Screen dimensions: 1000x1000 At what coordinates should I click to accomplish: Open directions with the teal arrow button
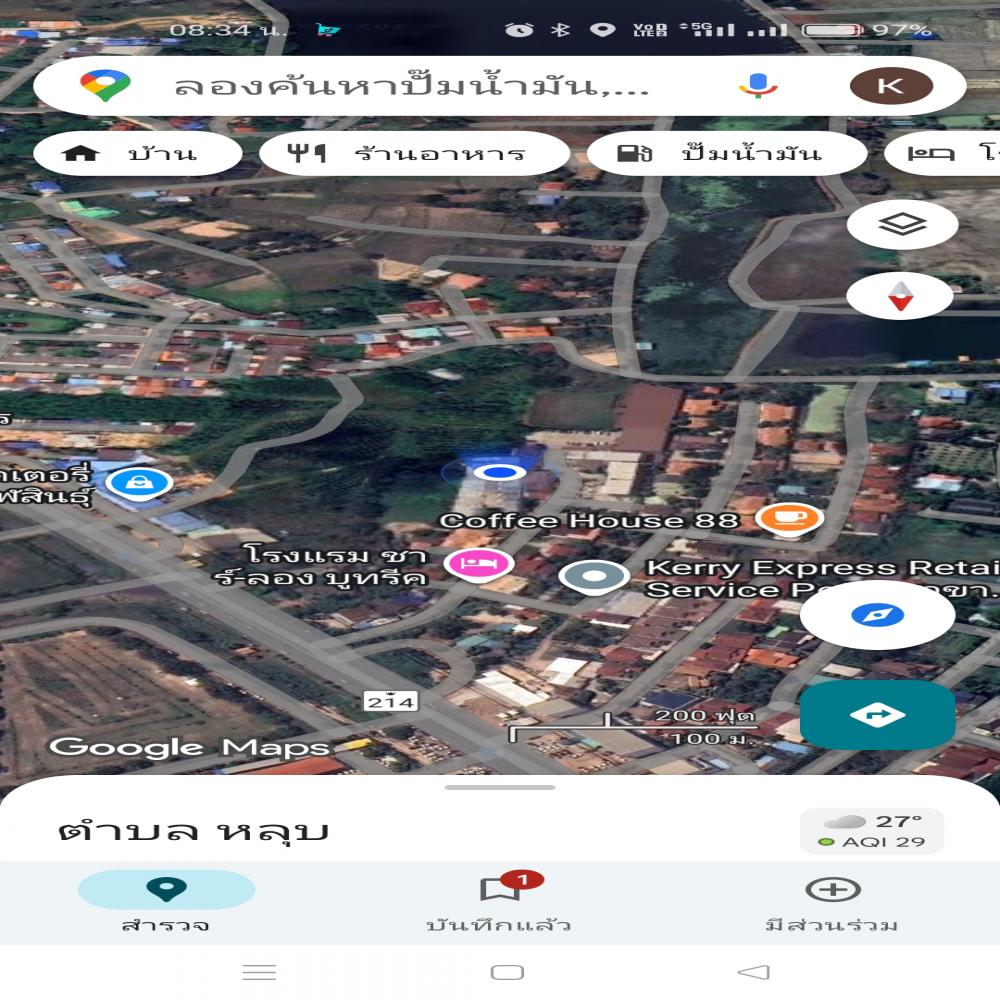[x=877, y=715]
